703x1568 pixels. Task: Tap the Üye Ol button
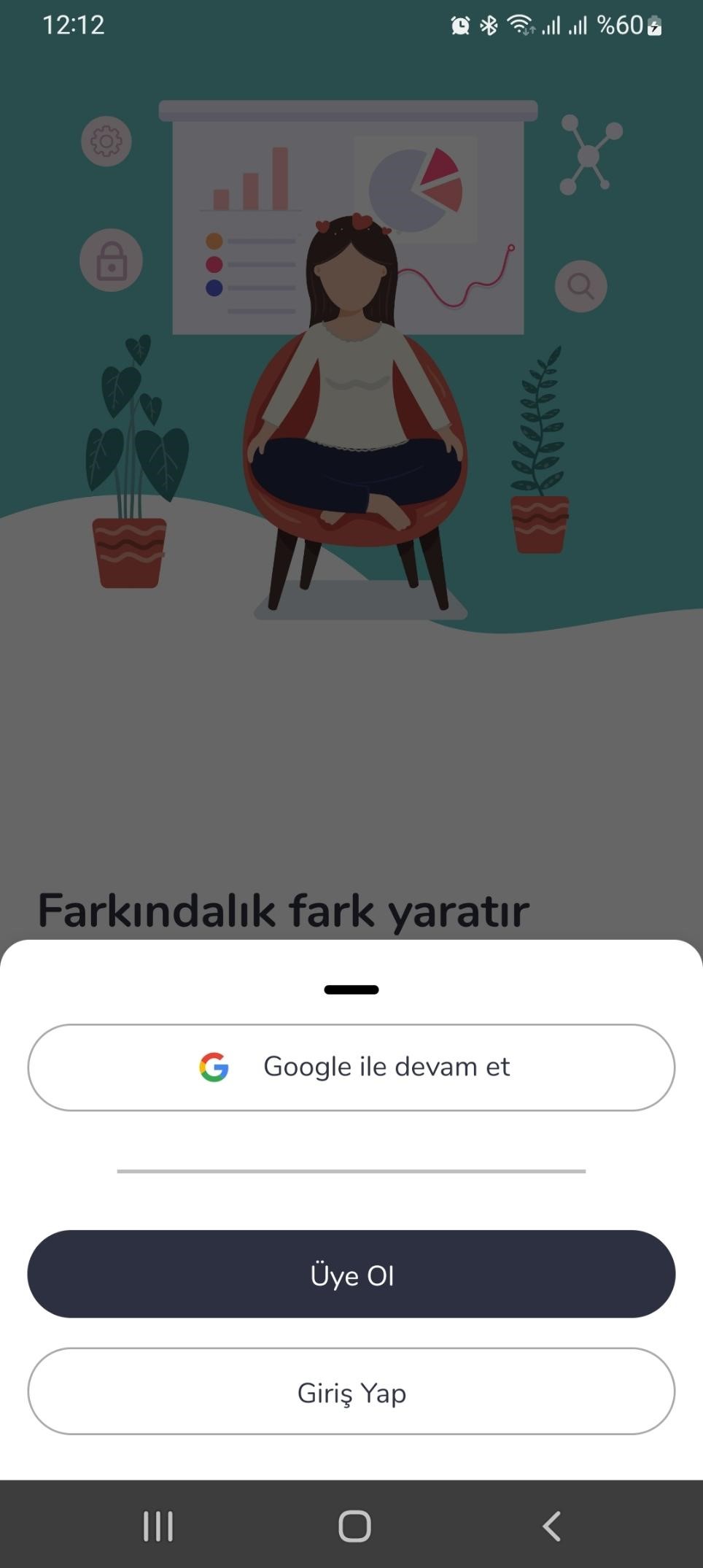tap(351, 1274)
